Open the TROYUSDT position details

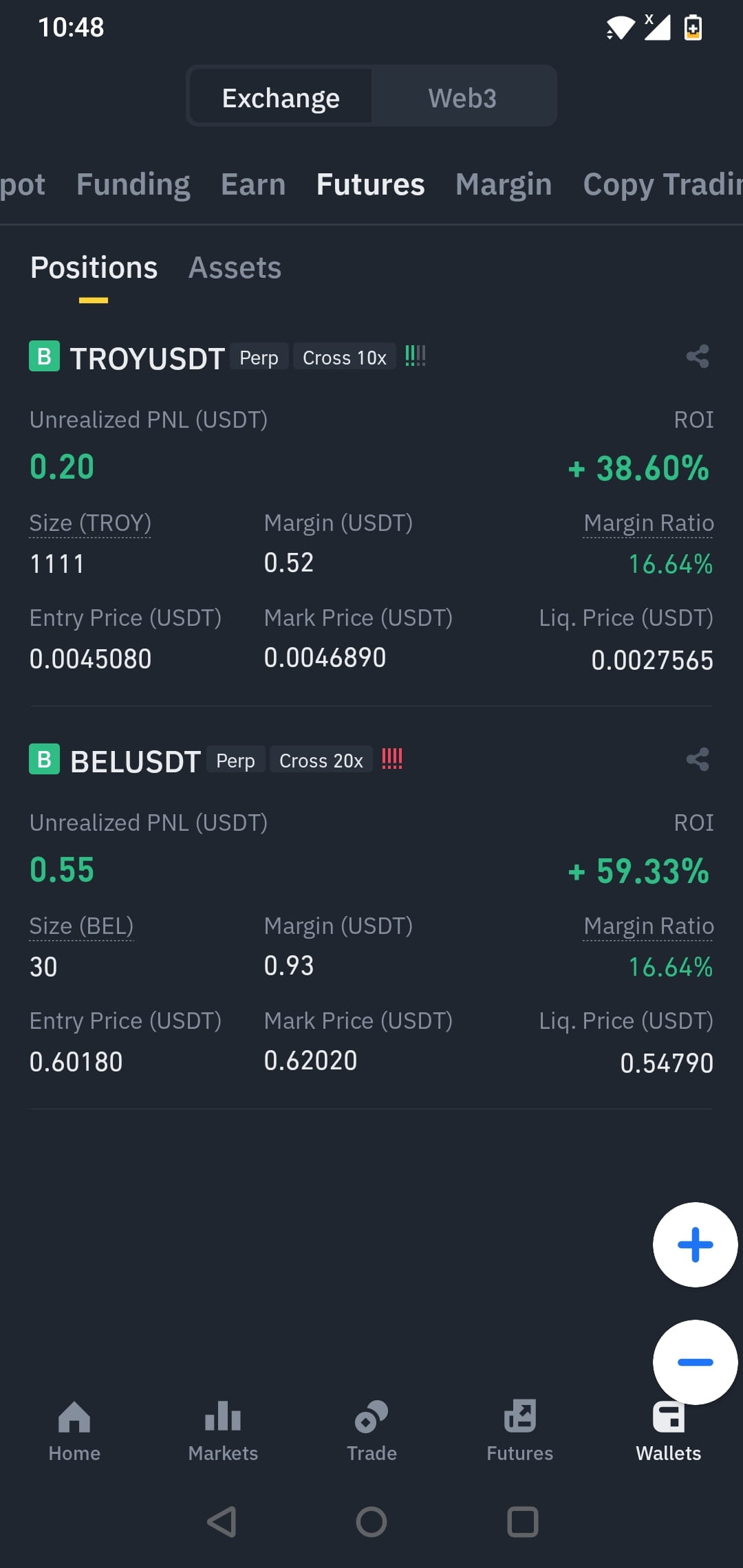[x=147, y=358]
